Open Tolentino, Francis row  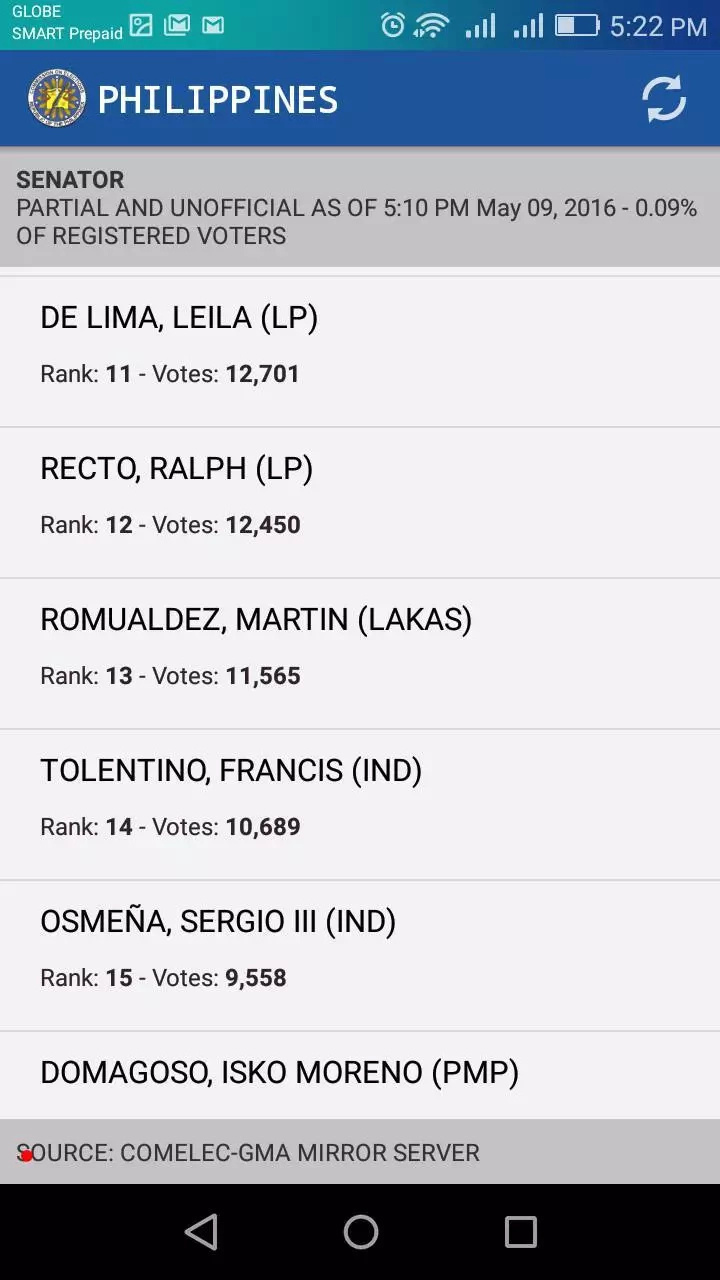(360, 805)
